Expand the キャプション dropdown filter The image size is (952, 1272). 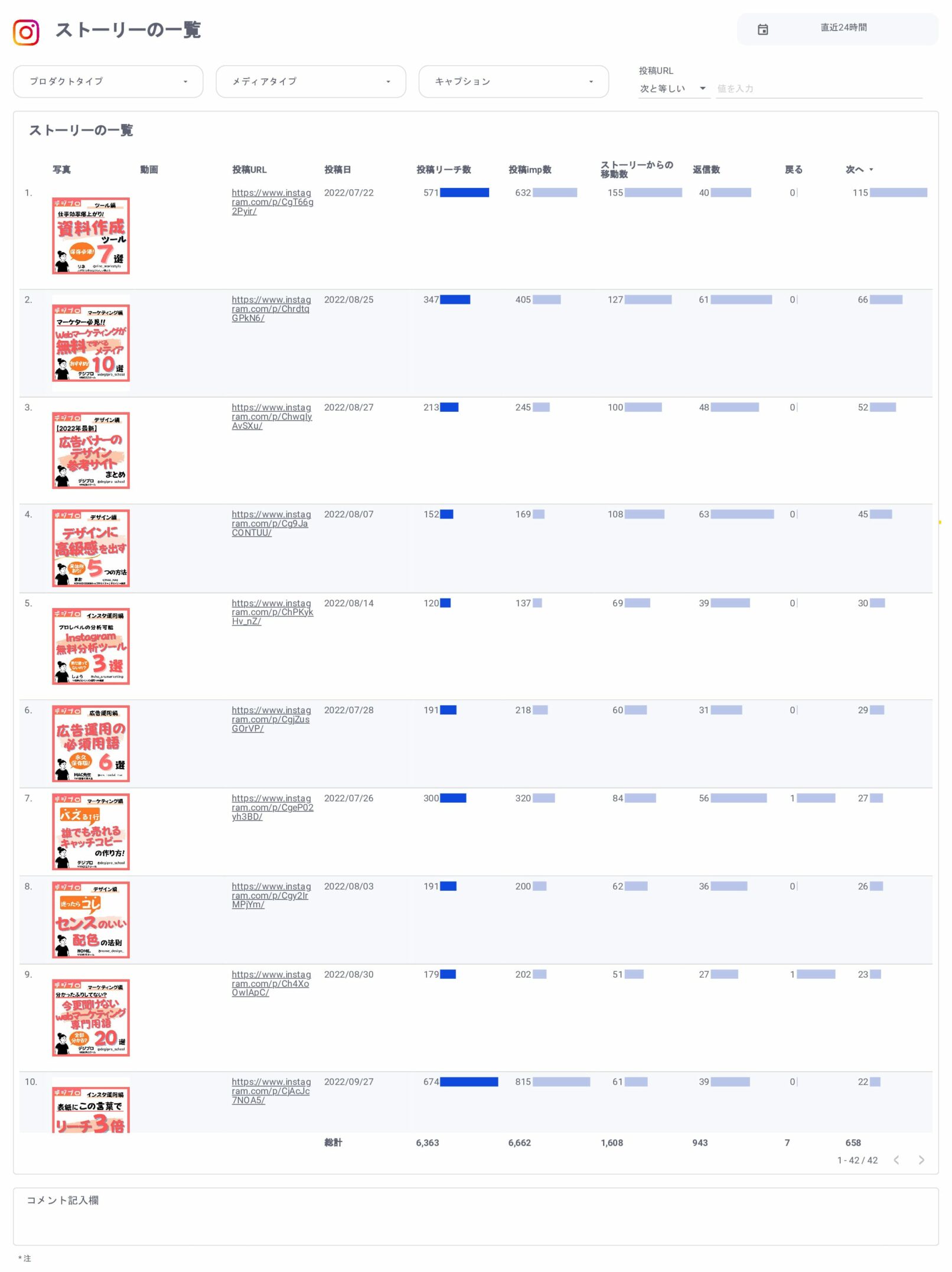tap(513, 82)
